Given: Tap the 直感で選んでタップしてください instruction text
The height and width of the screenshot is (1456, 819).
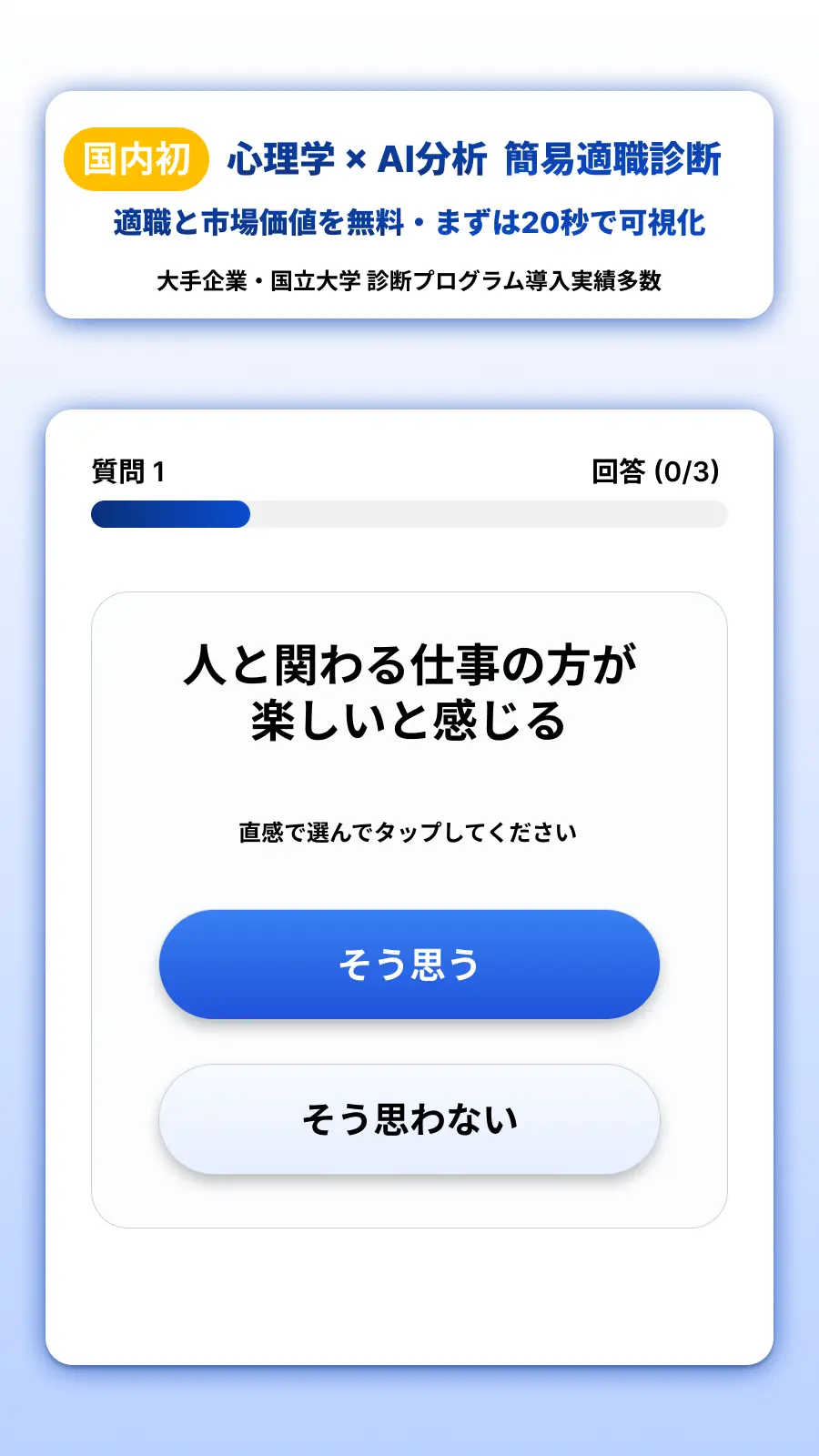Looking at the screenshot, I should 409,829.
